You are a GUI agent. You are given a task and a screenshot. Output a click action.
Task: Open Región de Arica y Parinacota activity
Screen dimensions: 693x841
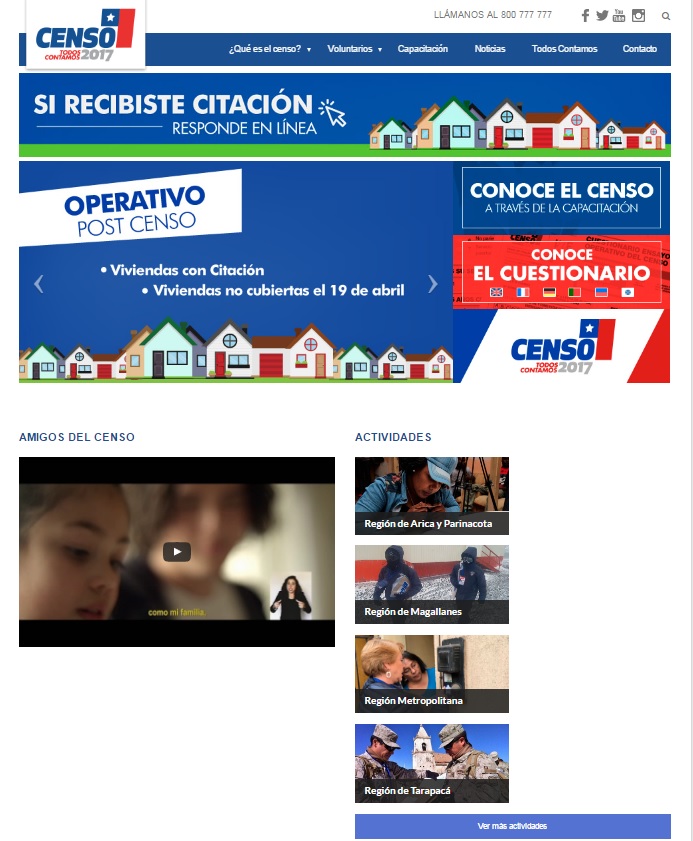pos(431,497)
